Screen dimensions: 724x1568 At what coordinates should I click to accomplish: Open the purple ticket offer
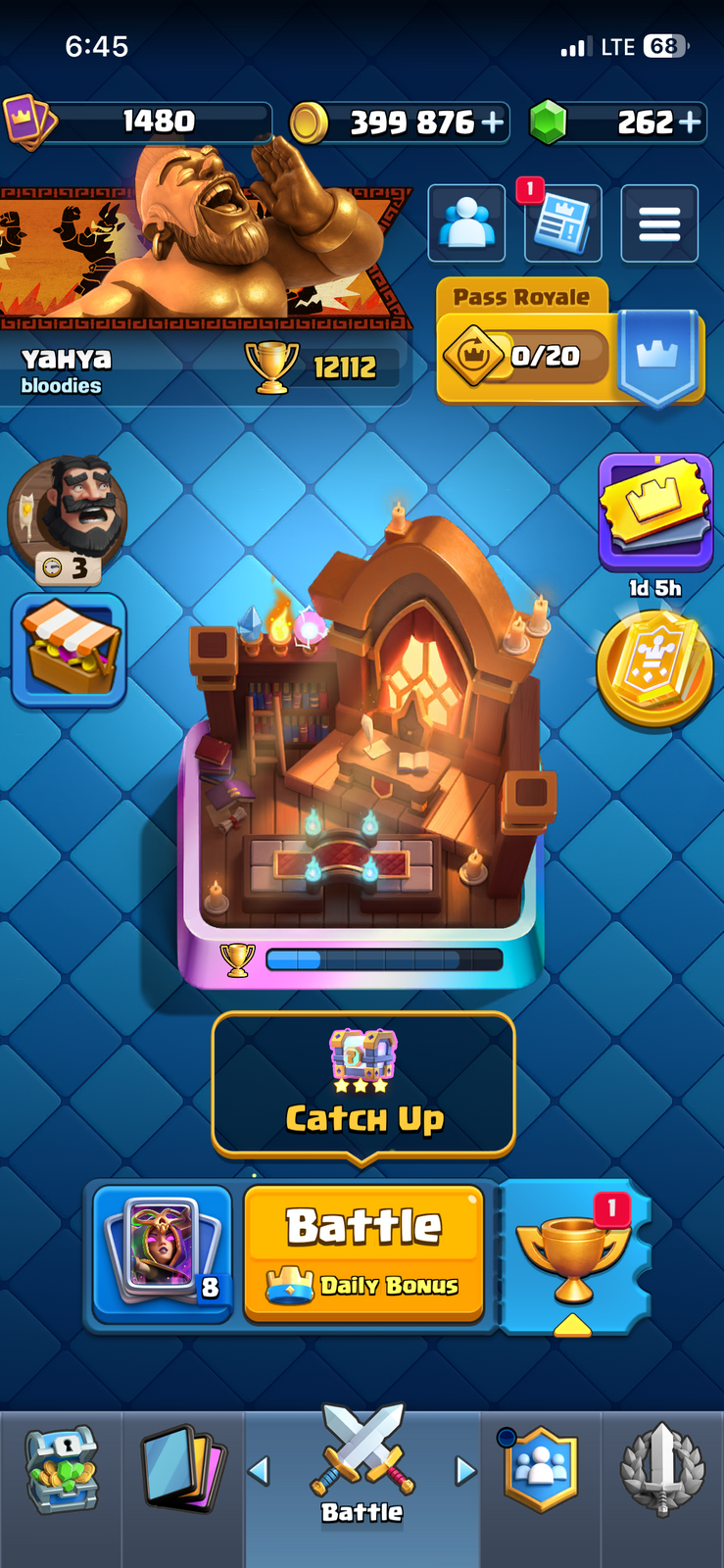[655, 512]
